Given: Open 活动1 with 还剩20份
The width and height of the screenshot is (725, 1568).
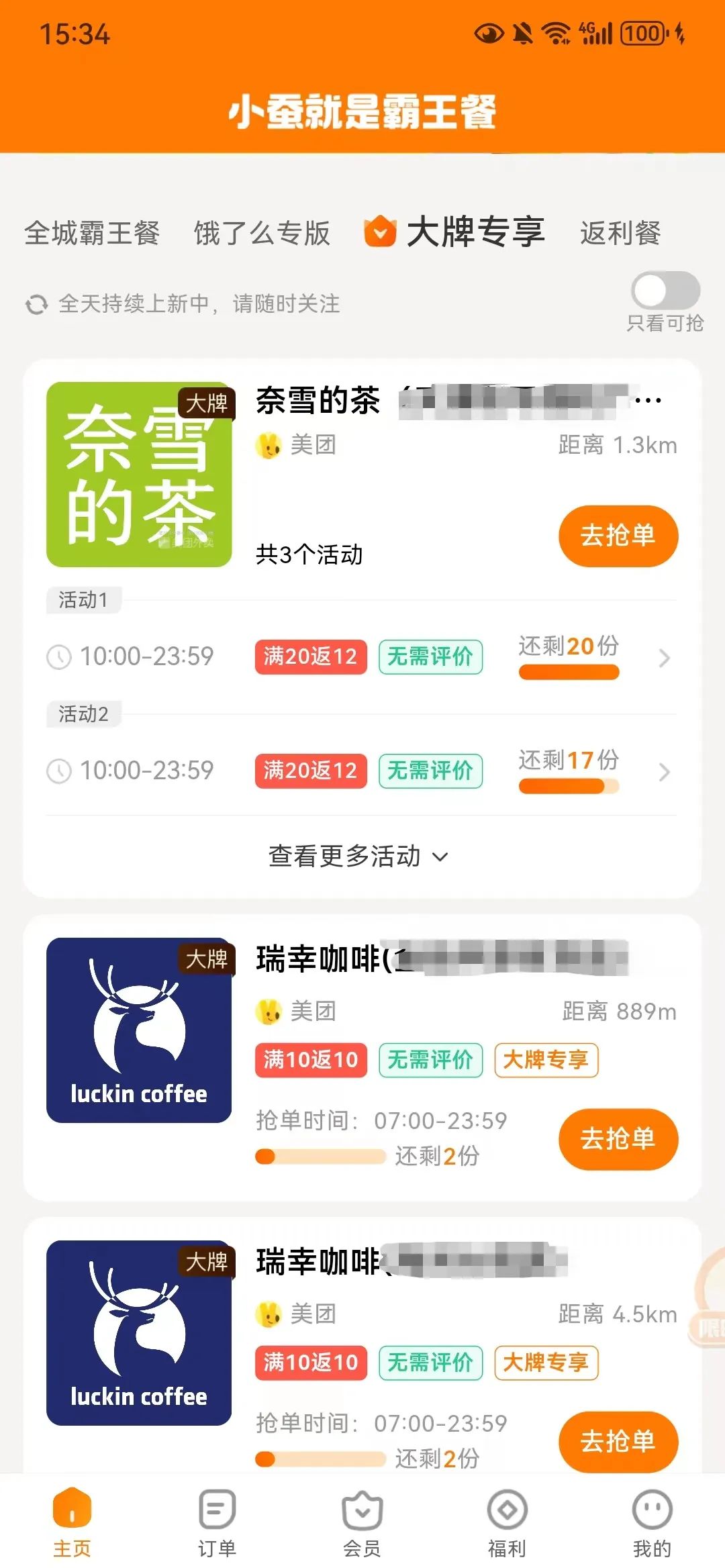Looking at the screenshot, I should 362,656.
